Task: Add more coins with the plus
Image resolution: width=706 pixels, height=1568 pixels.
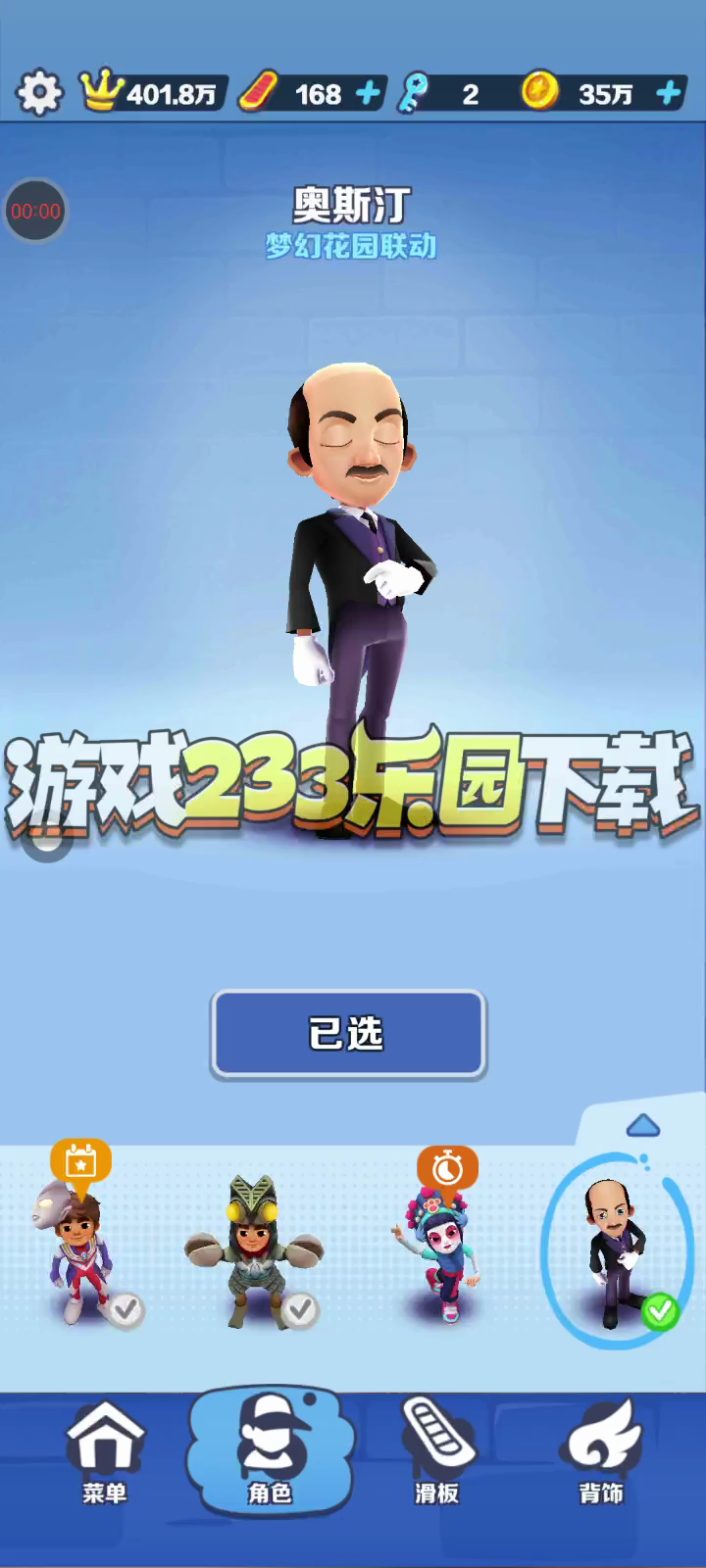Action: tap(669, 94)
